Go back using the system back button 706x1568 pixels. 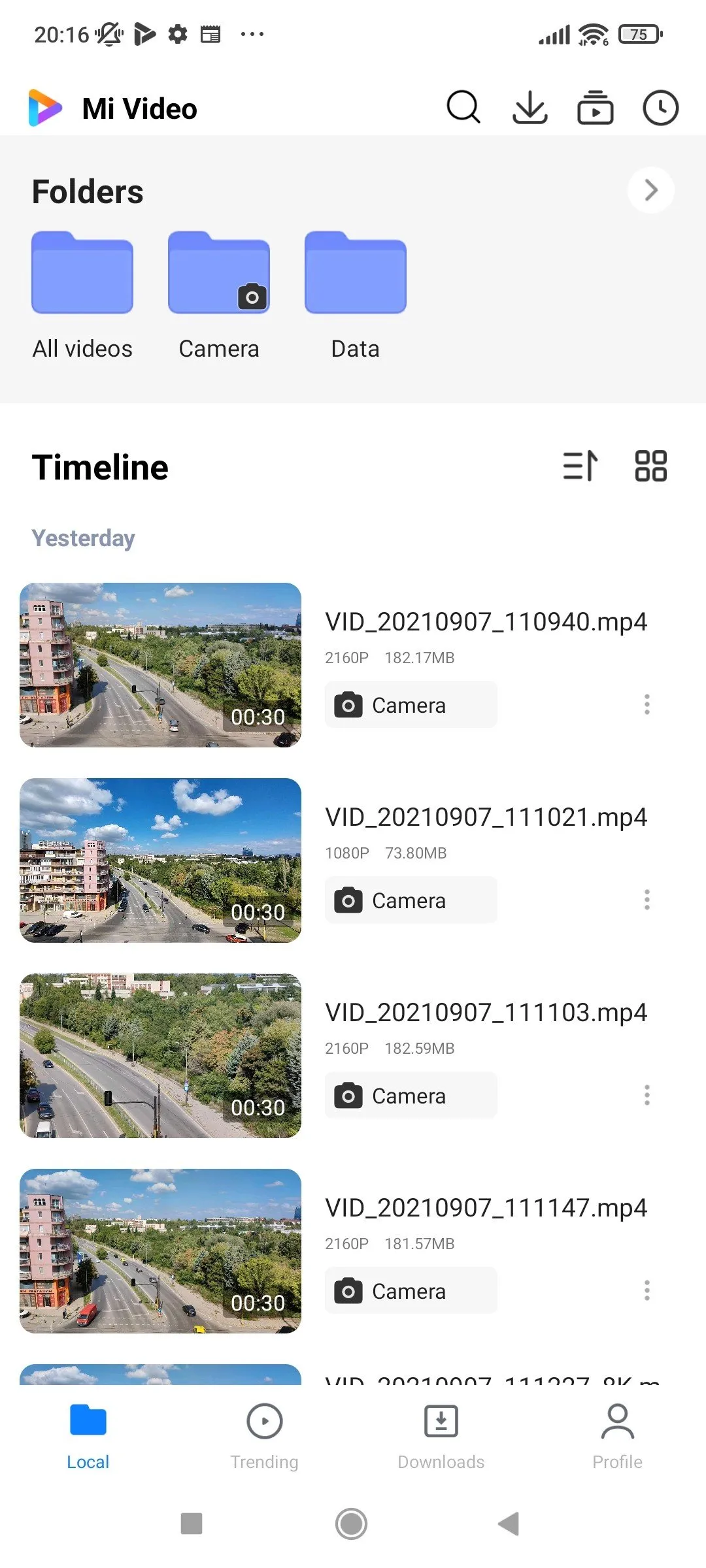click(x=509, y=1524)
